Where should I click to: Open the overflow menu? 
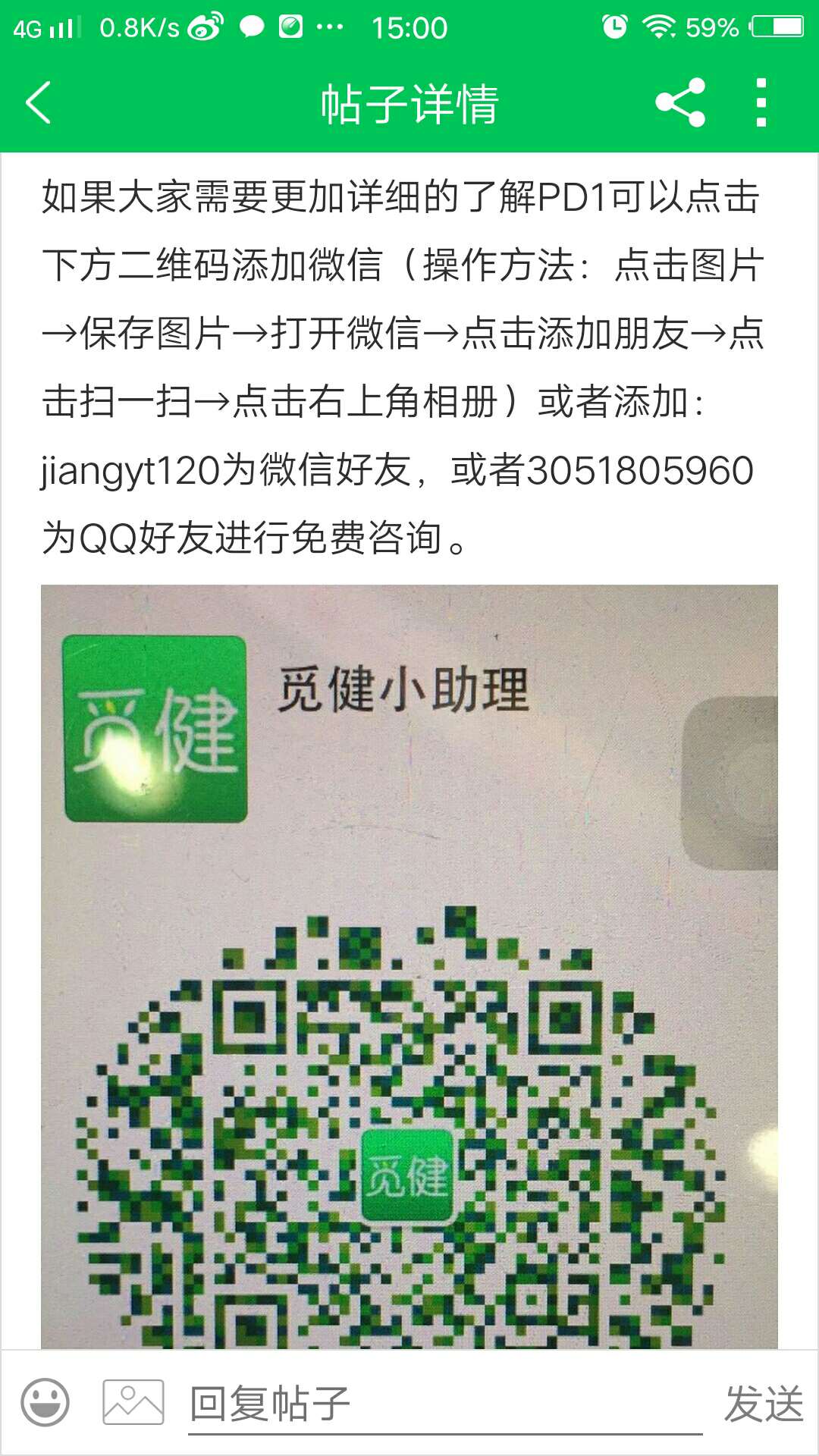coord(761,103)
